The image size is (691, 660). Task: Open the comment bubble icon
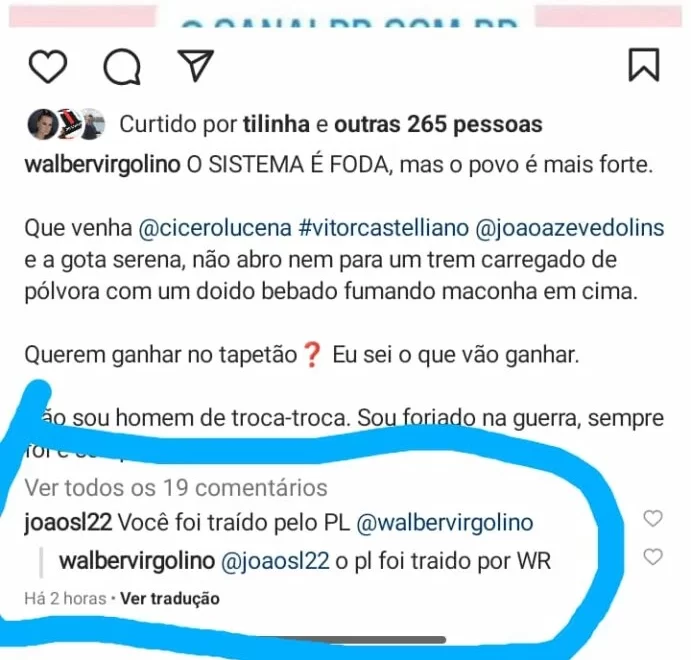pos(122,66)
